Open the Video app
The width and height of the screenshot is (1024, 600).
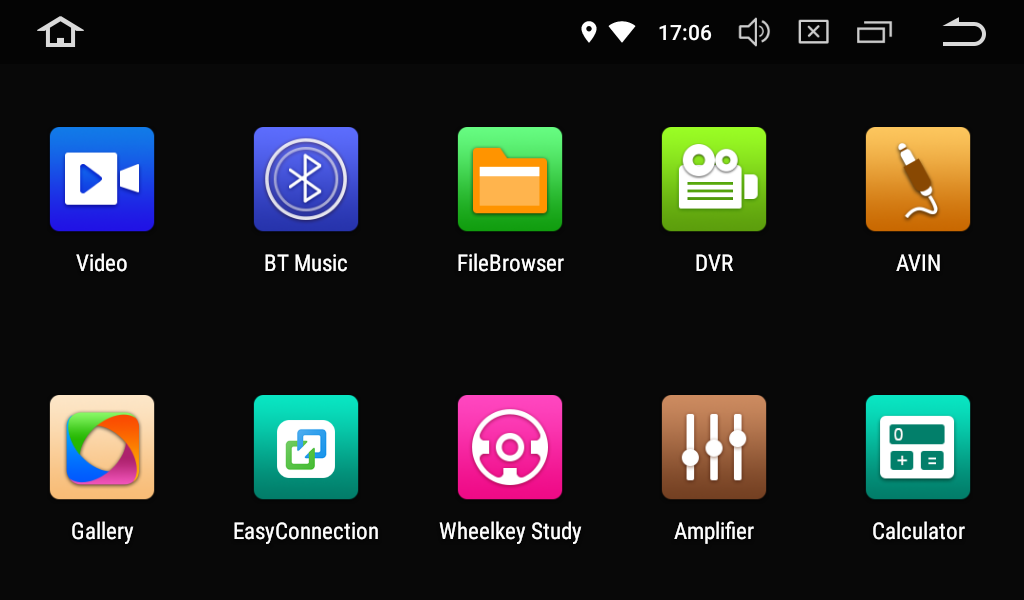click(x=102, y=179)
